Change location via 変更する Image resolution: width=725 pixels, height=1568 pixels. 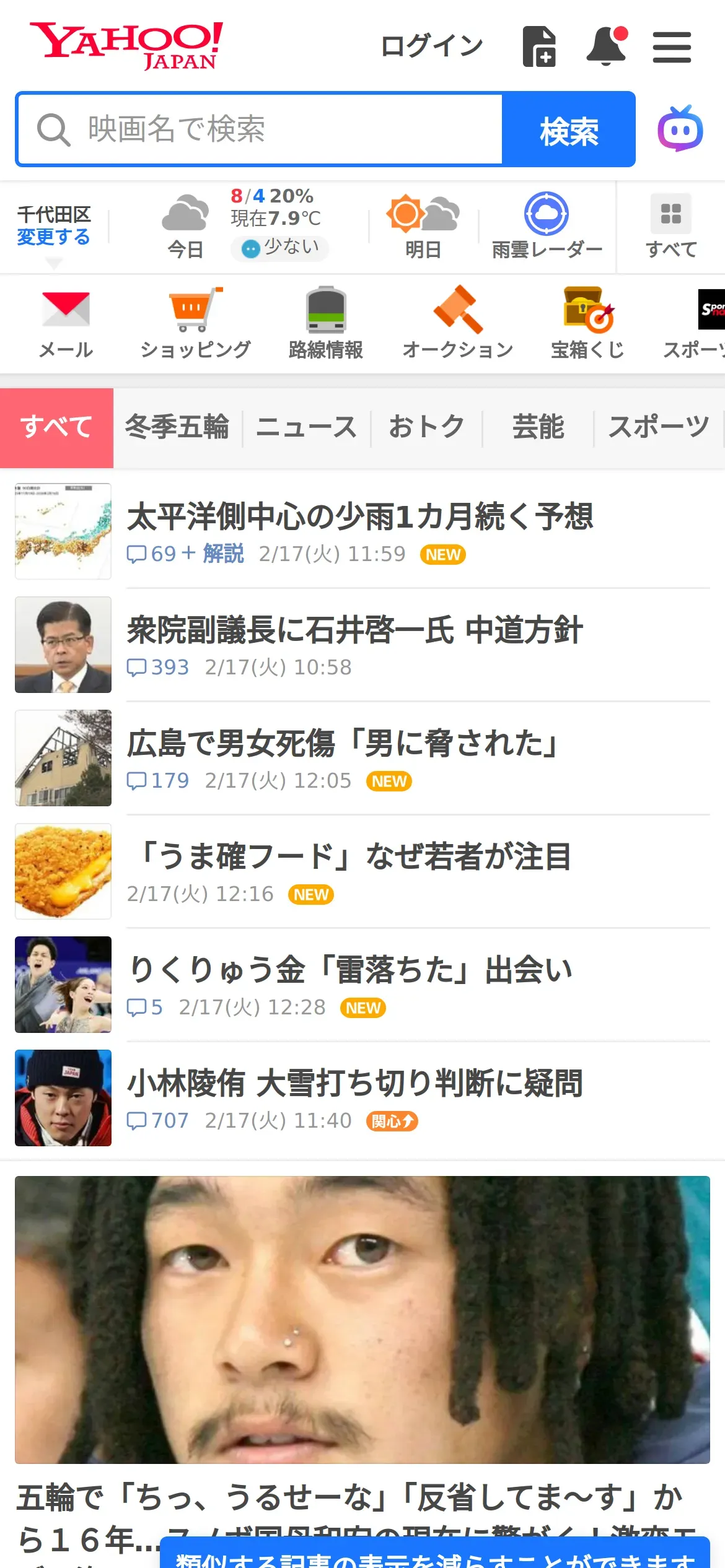pyautogui.click(x=53, y=237)
